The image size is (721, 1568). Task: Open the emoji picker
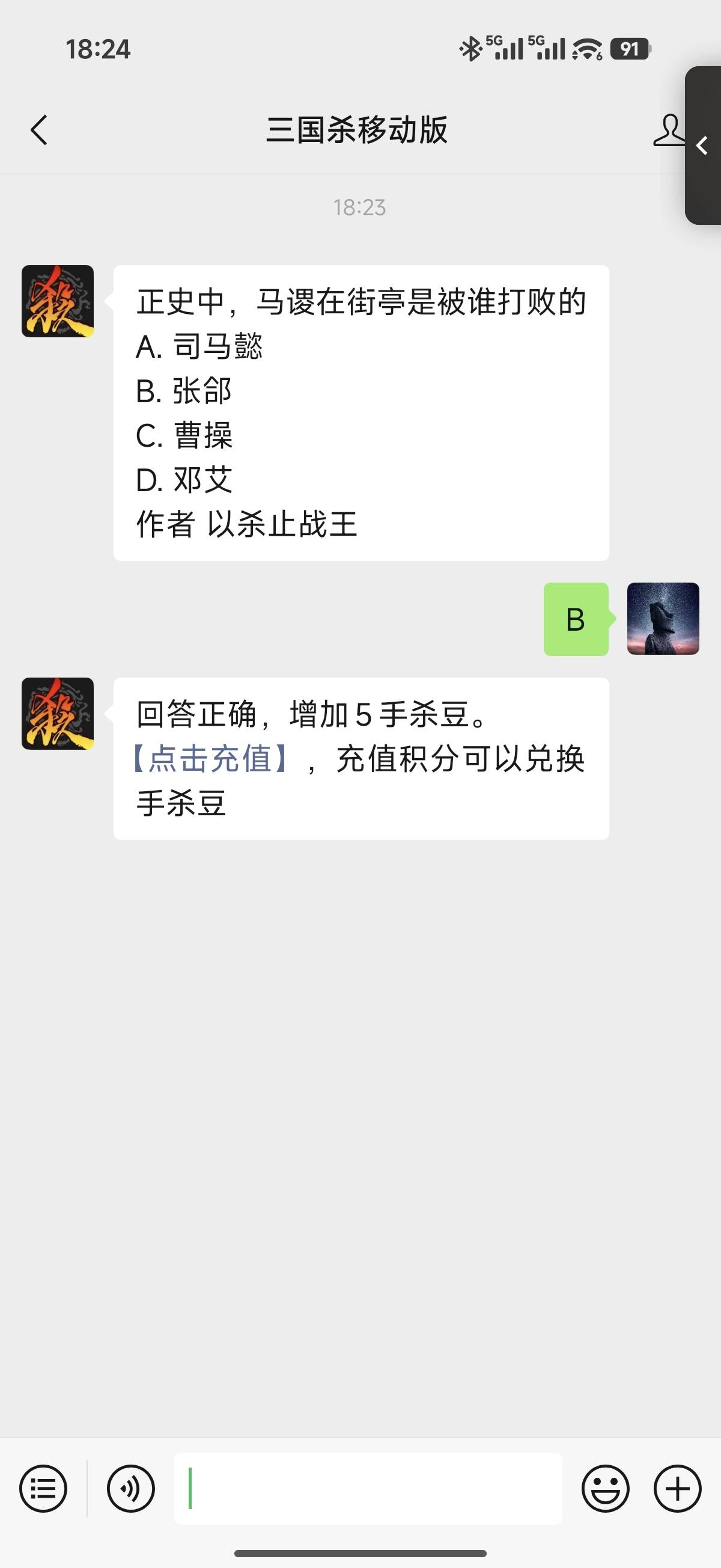point(606,1488)
